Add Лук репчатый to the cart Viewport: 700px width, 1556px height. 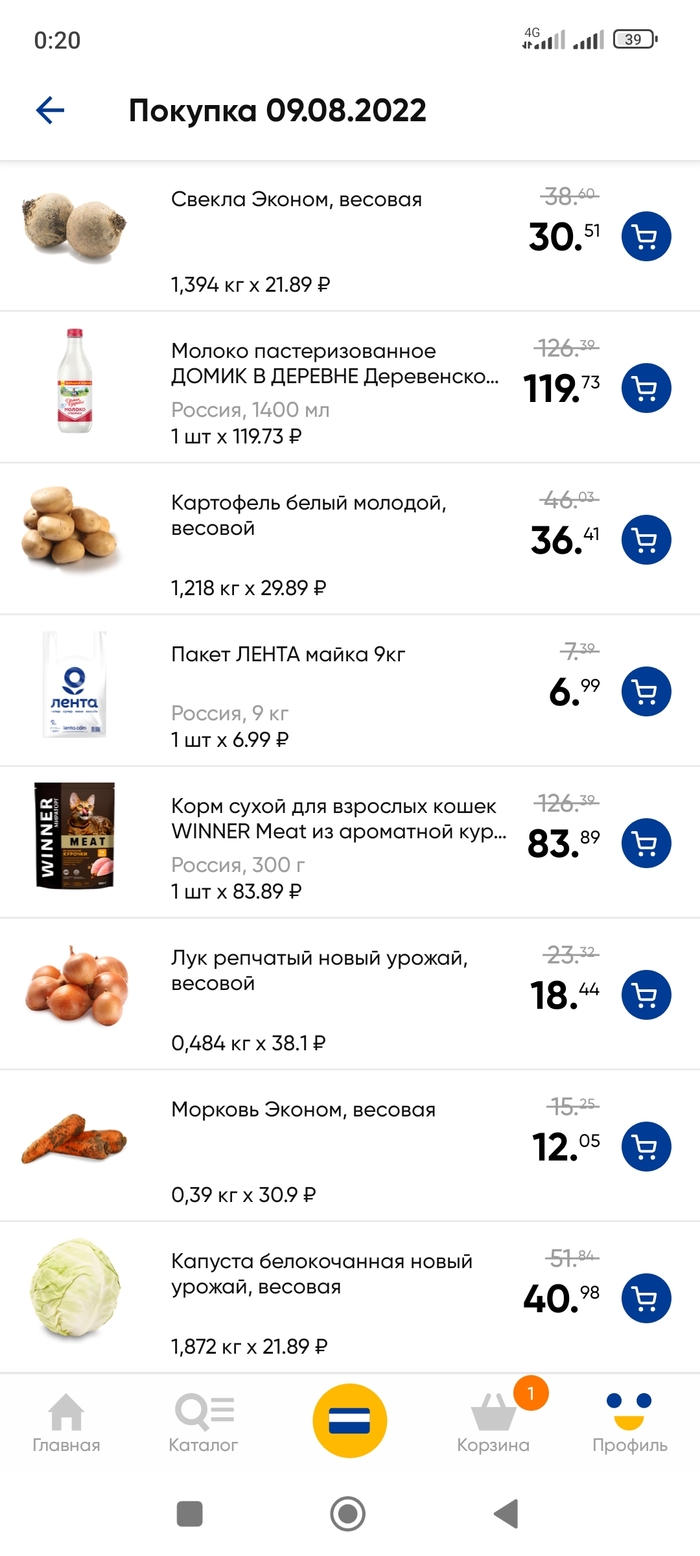coord(646,995)
